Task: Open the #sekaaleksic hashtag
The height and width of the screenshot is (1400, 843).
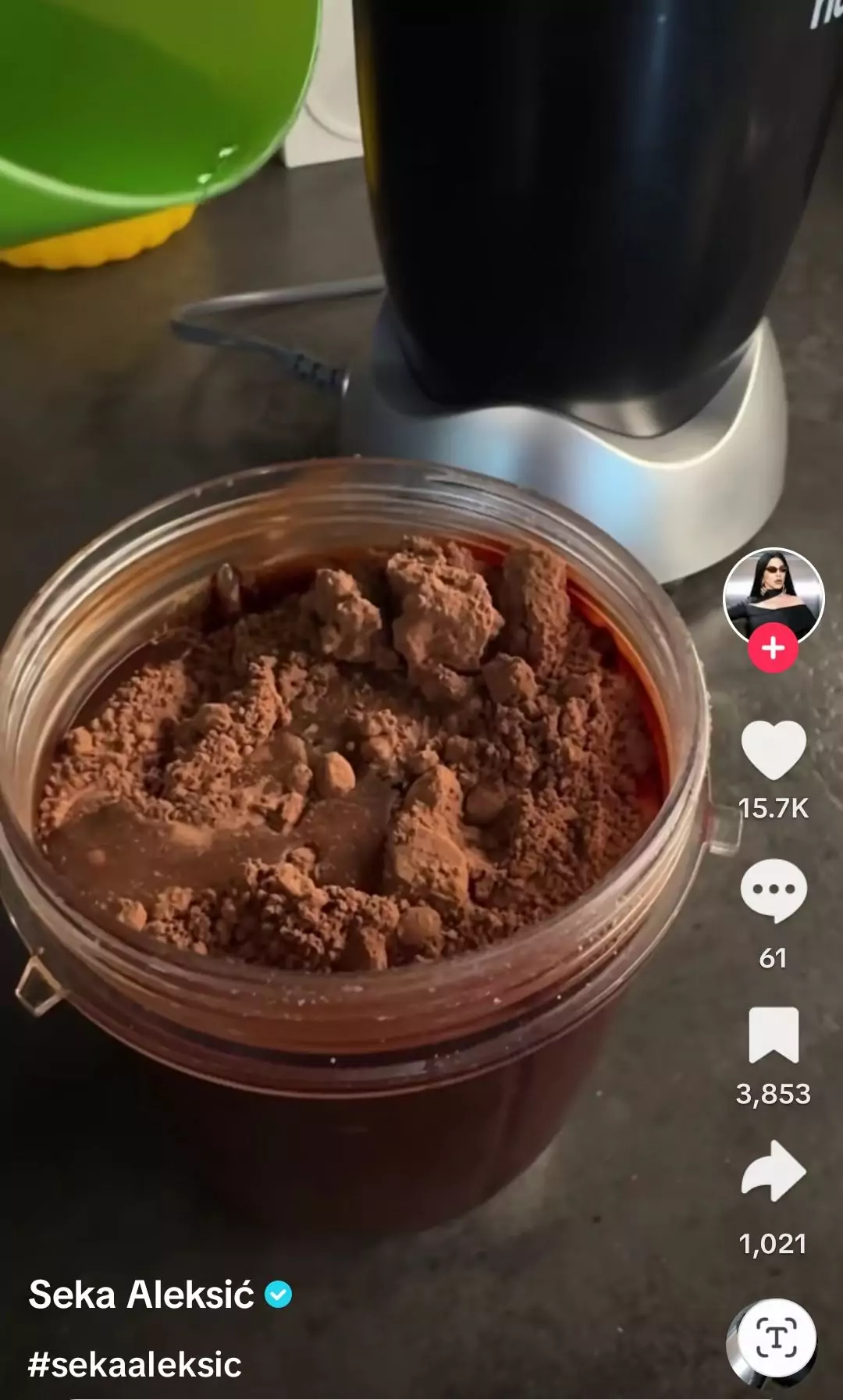Action: (135, 1365)
